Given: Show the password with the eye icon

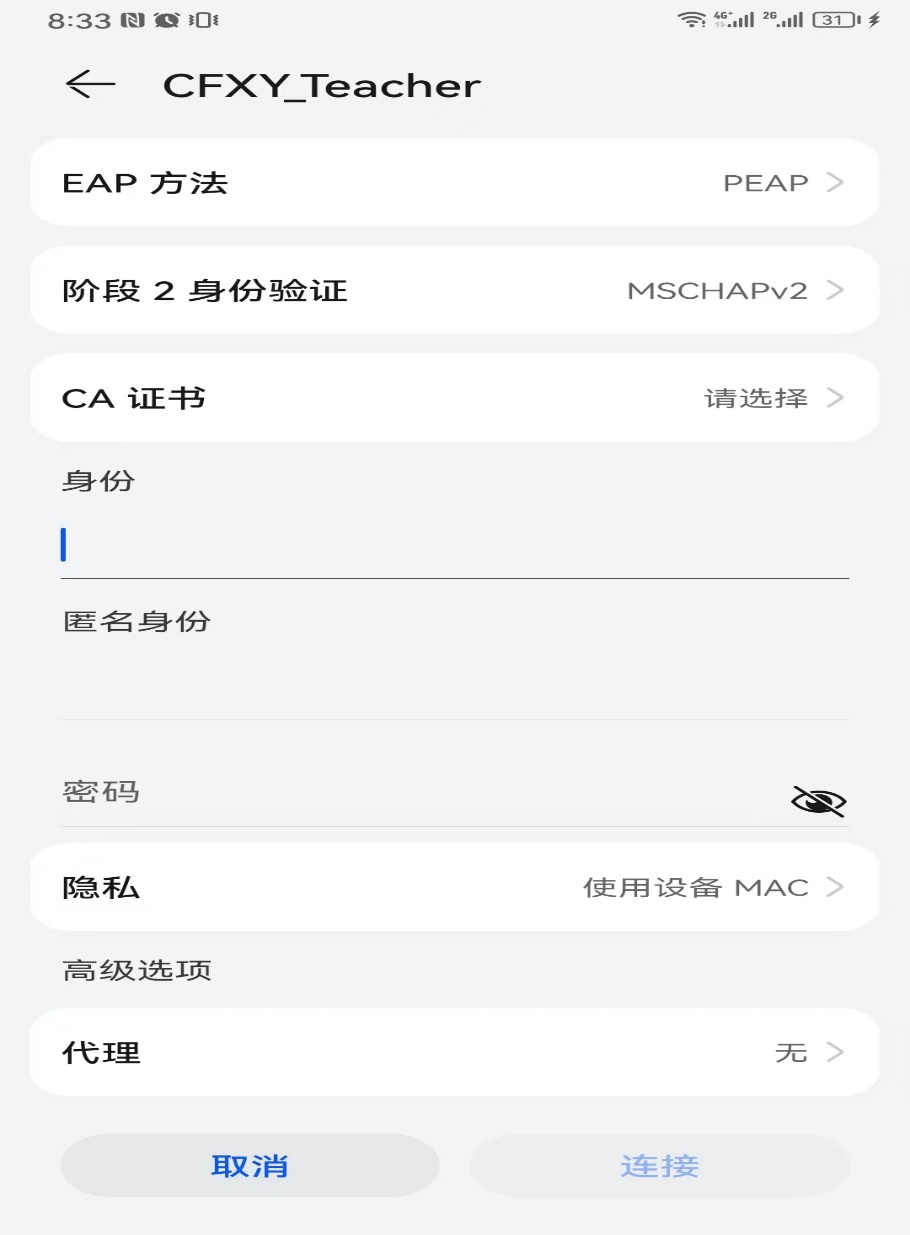Looking at the screenshot, I should click(x=818, y=800).
